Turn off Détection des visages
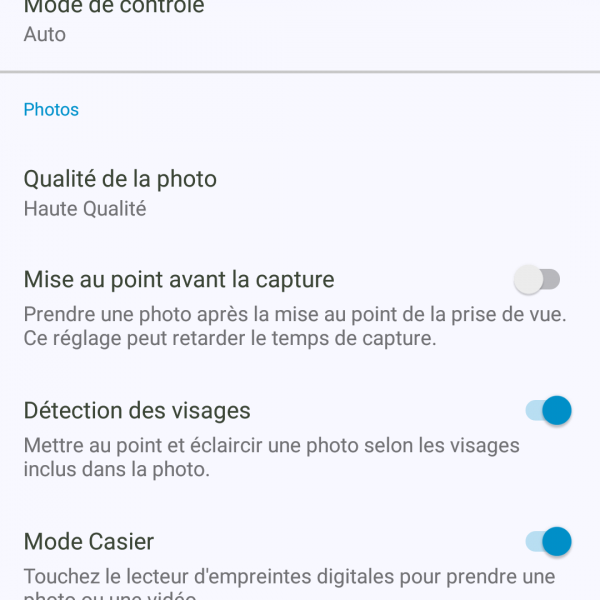Image resolution: width=600 pixels, height=600 pixels. point(548,410)
